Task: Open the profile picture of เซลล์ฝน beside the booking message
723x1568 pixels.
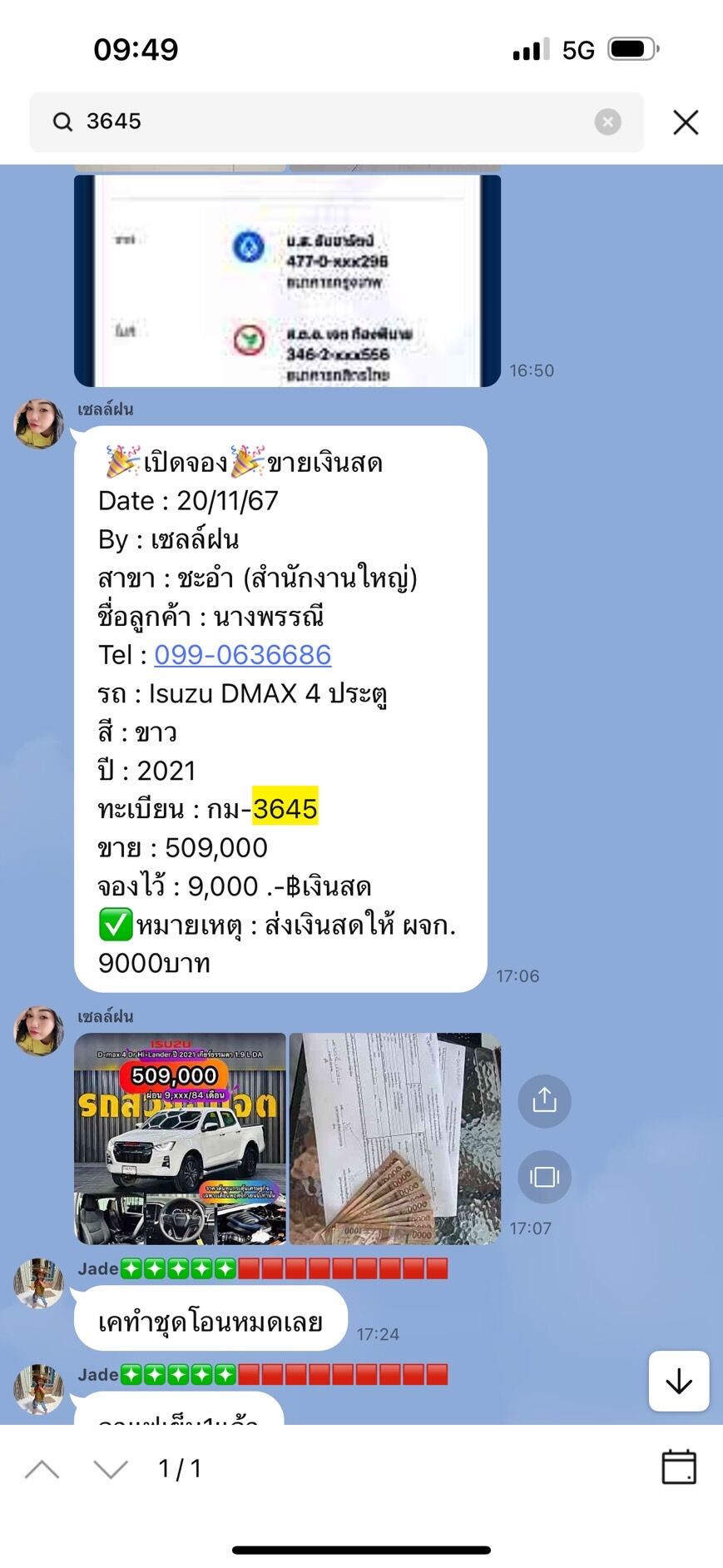Action: point(39,424)
